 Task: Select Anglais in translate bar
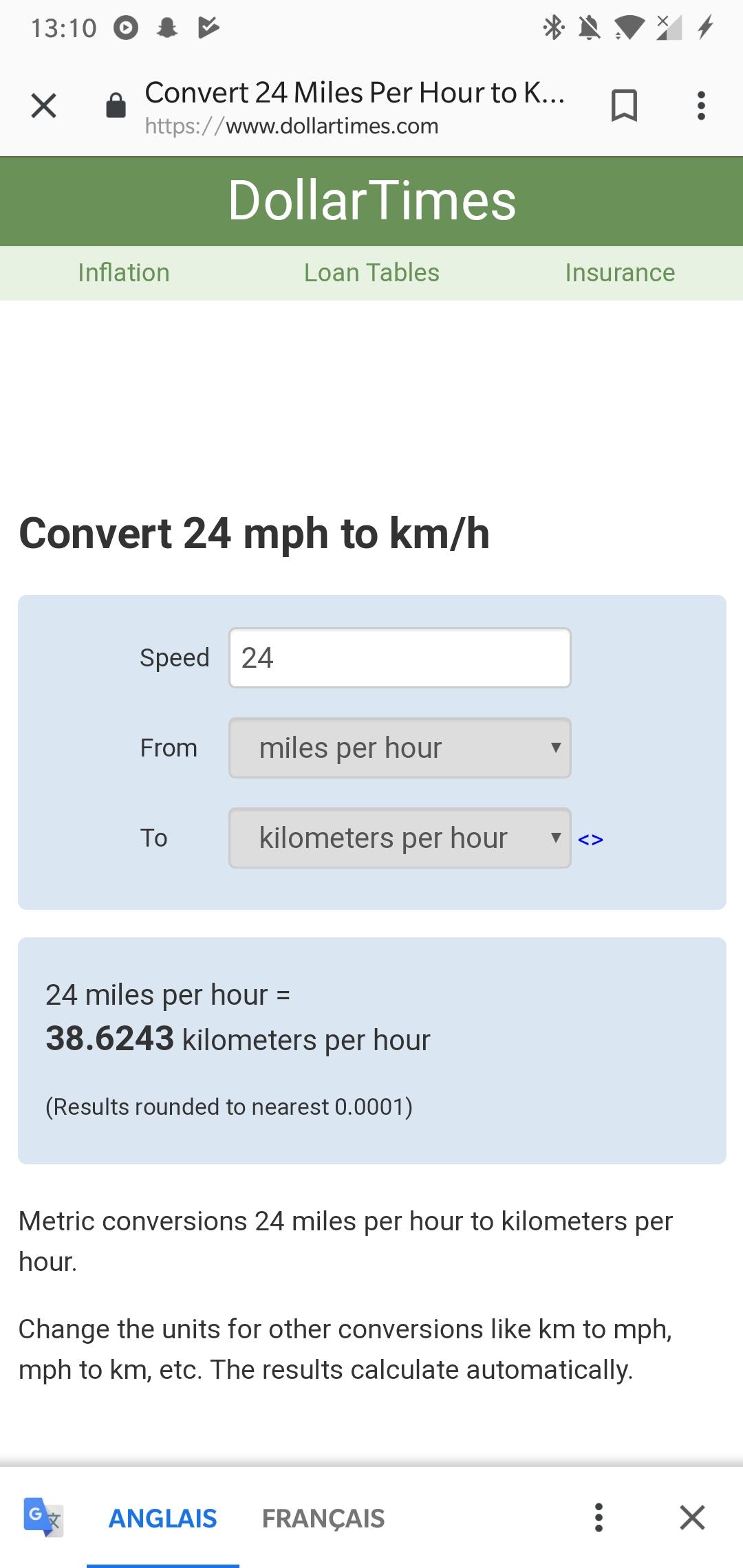point(163,1518)
